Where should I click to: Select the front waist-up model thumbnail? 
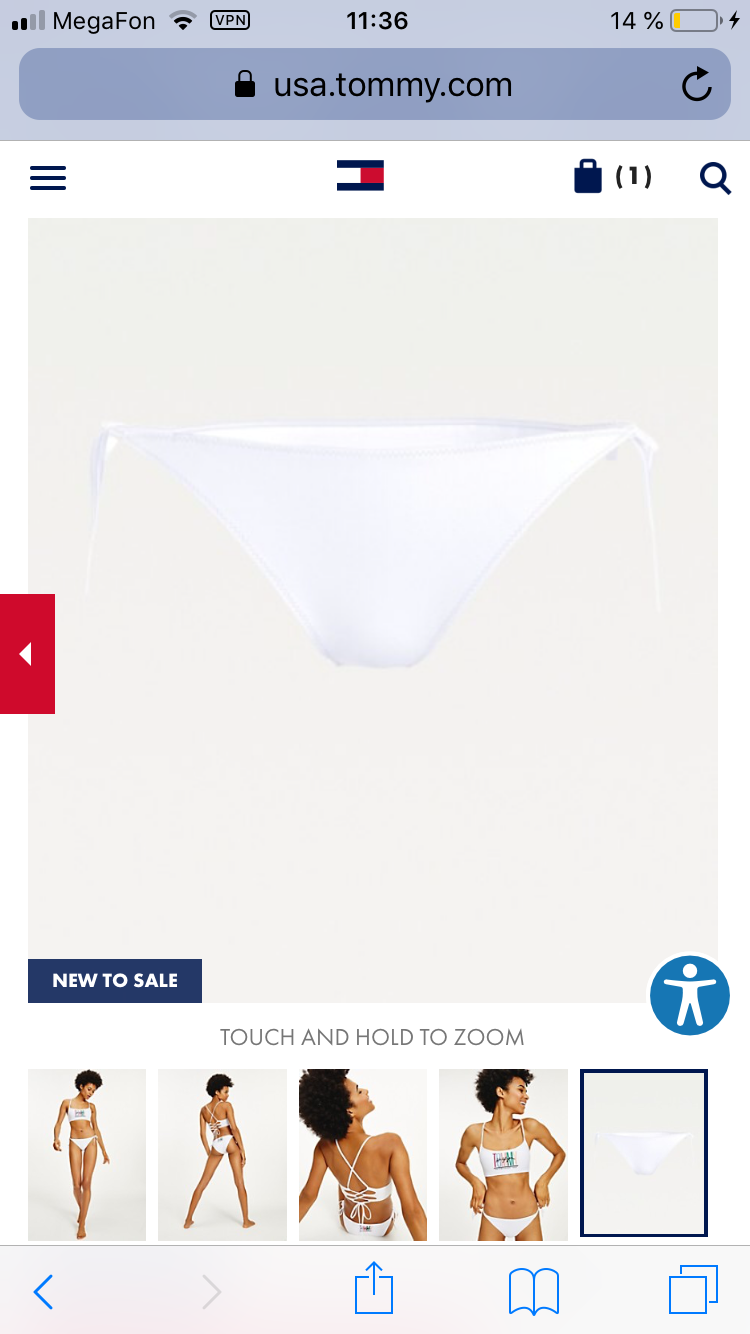click(503, 1155)
